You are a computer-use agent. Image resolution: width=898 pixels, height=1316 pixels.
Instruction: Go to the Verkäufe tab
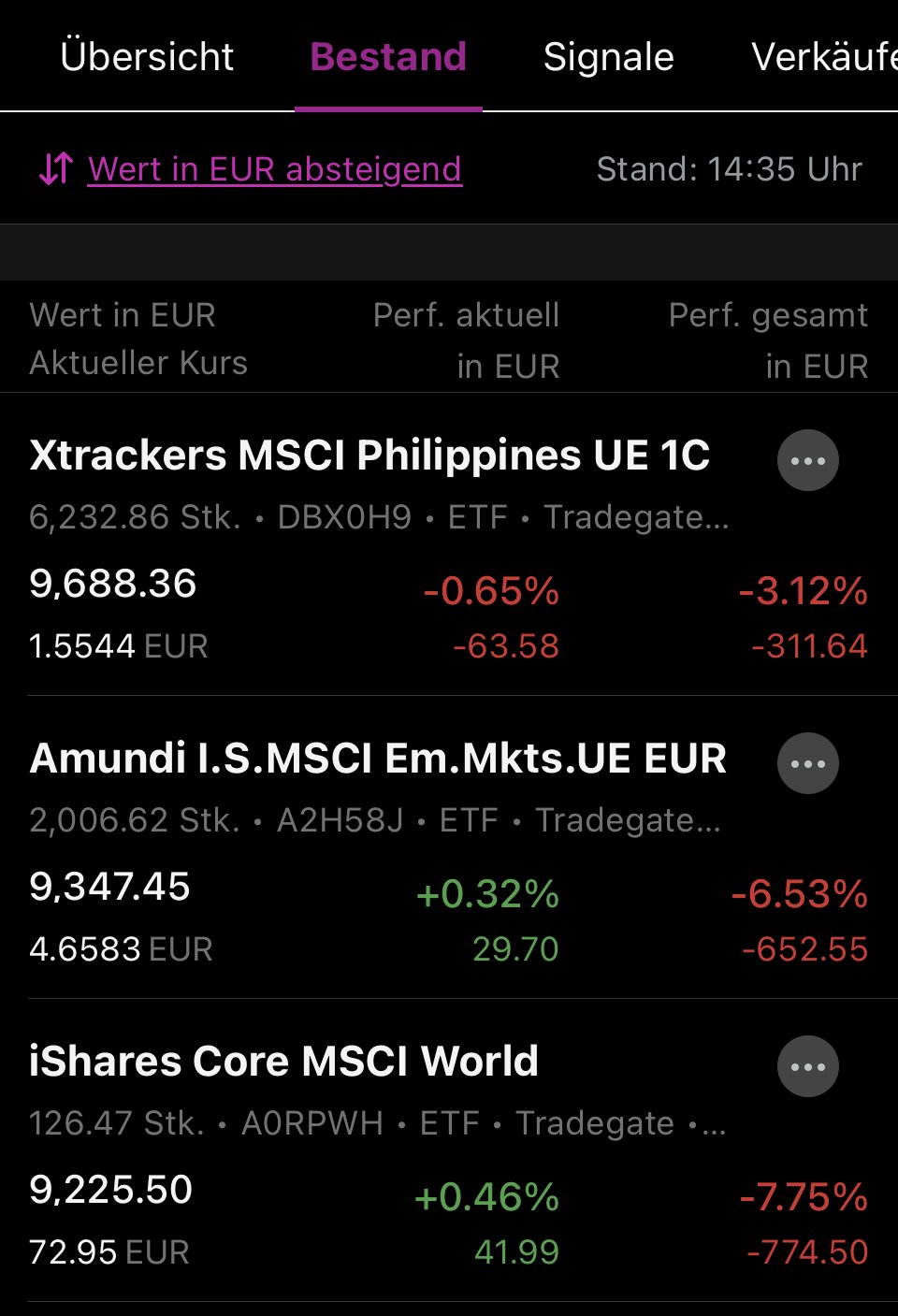click(x=823, y=57)
